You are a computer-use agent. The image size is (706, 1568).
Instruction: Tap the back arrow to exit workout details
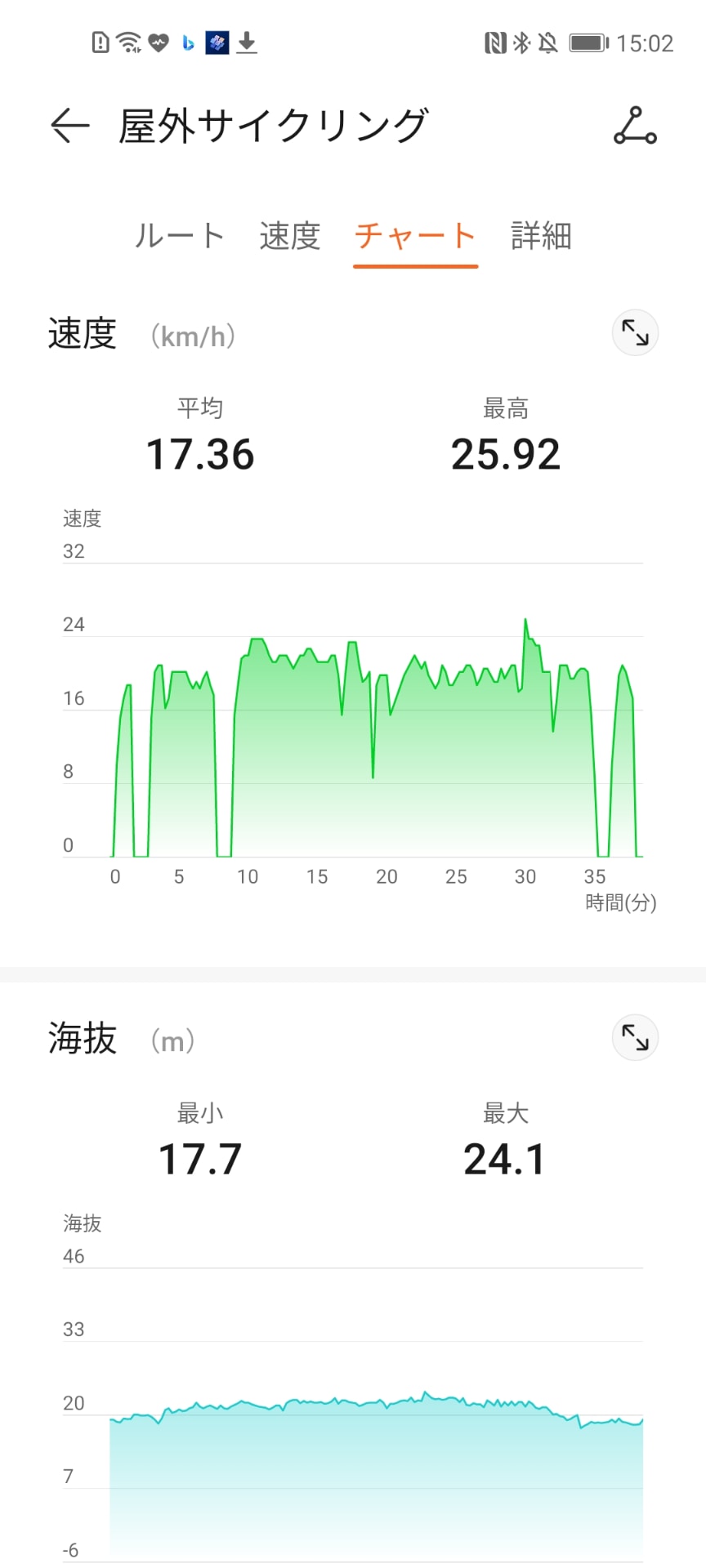[69, 125]
